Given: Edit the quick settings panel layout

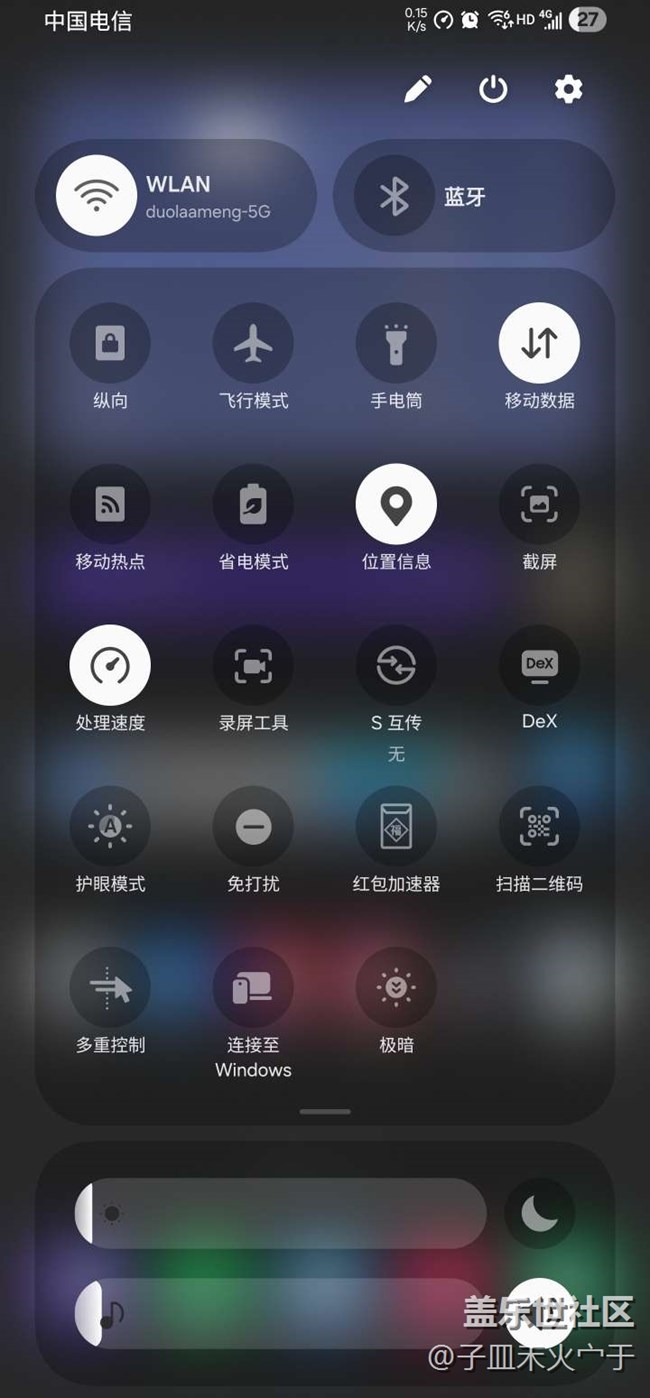Looking at the screenshot, I should [x=418, y=89].
